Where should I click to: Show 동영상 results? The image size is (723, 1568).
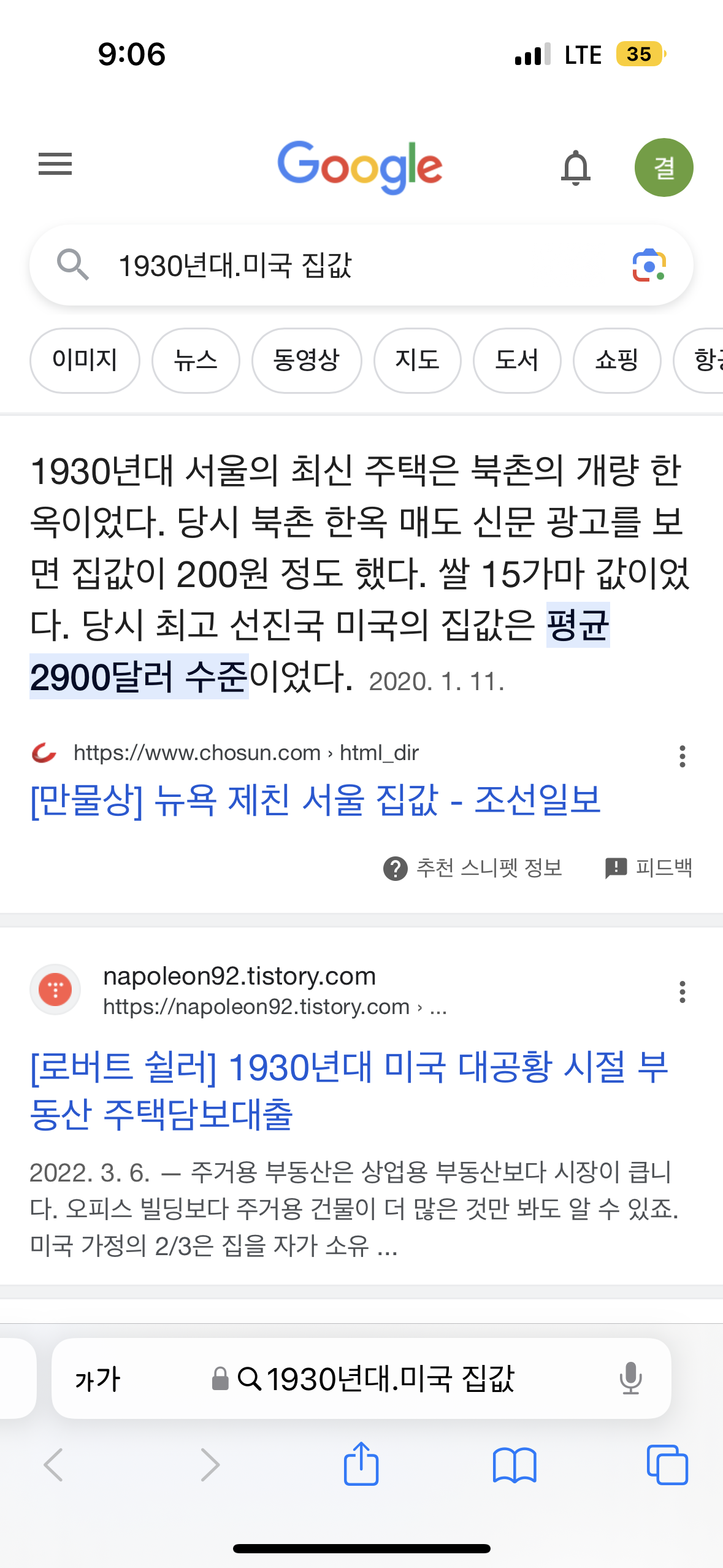pos(307,360)
